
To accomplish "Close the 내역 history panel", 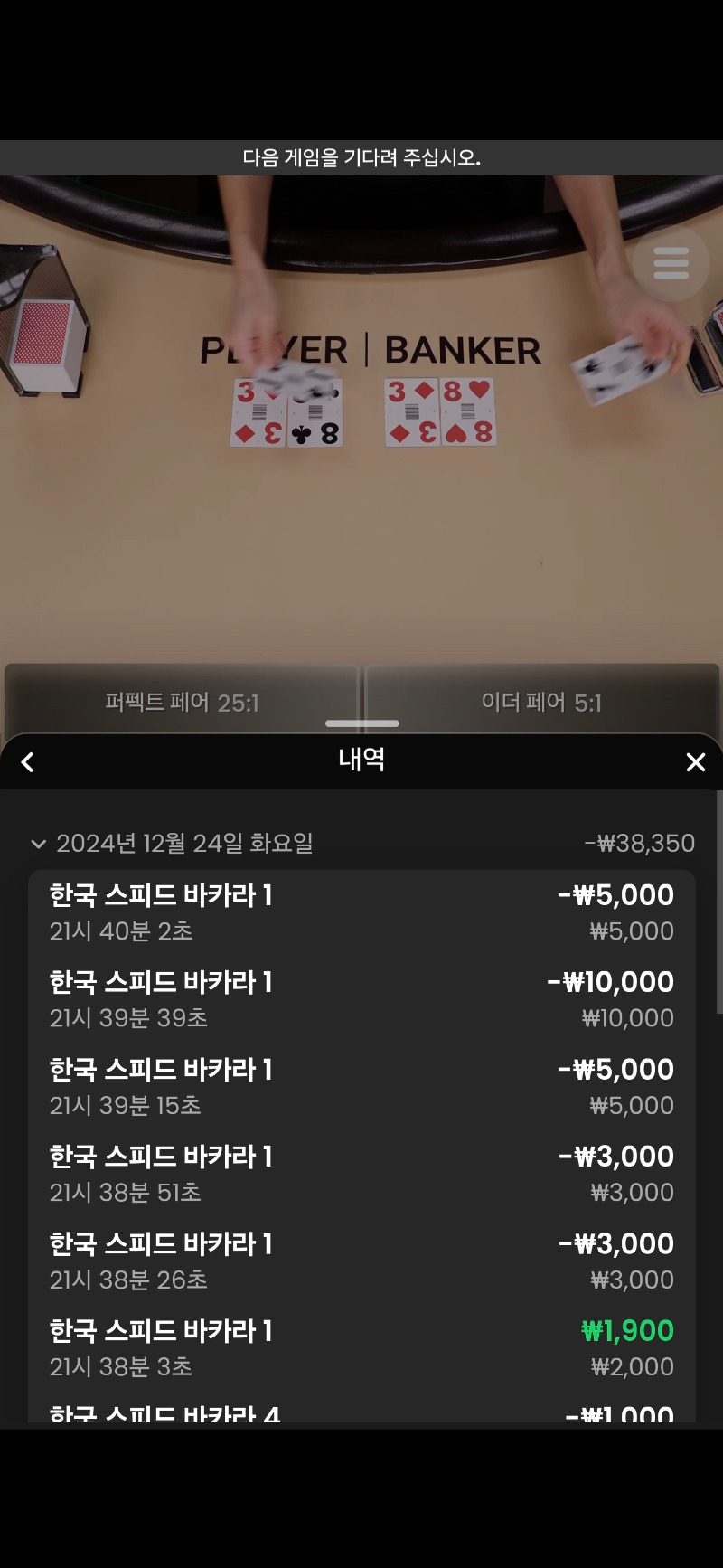I will [x=695, y=762].
